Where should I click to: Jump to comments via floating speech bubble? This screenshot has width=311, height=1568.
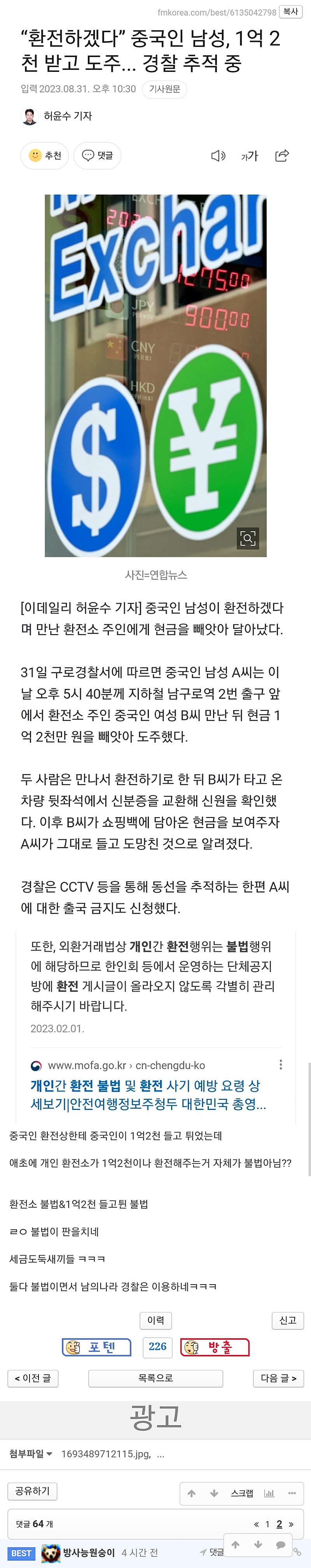click(x=281, y=1544)
